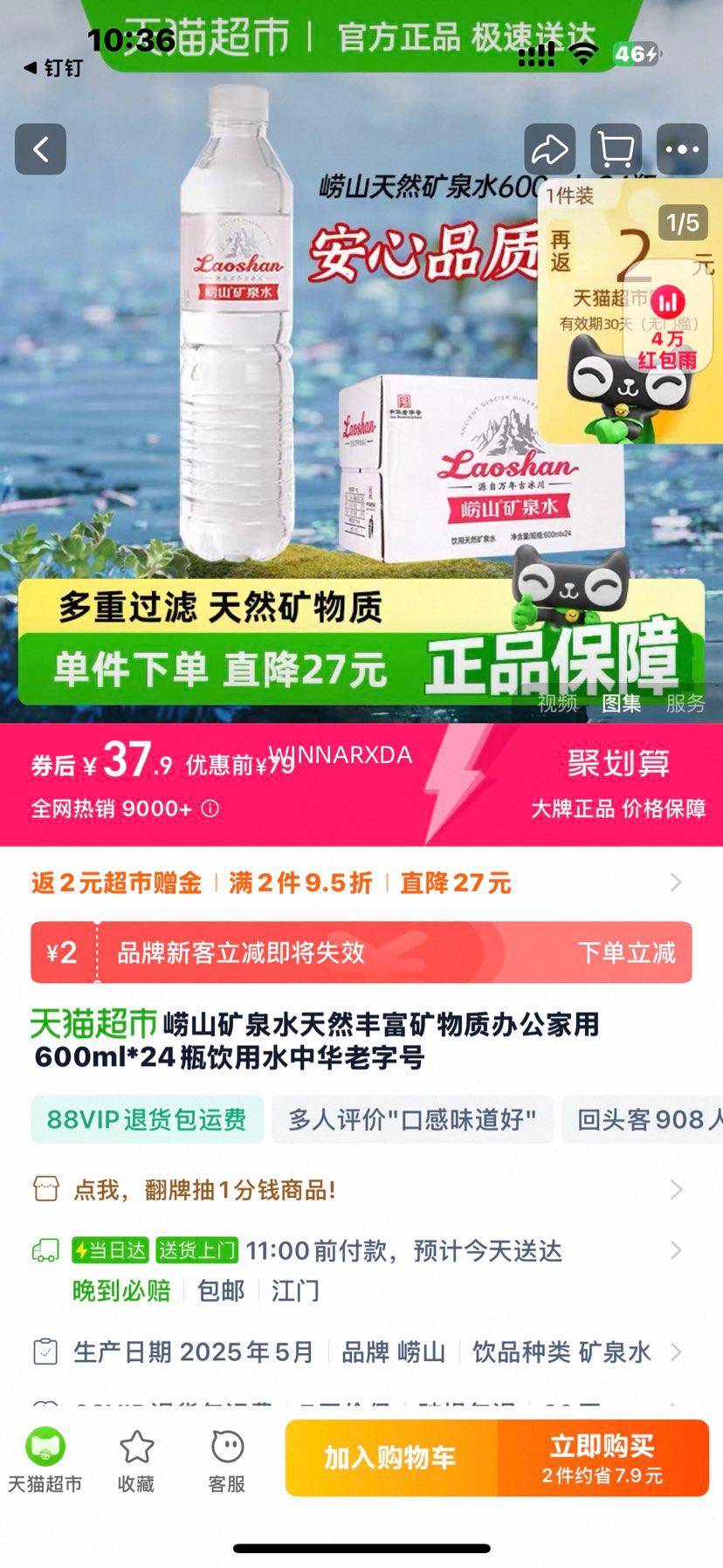Switch to the 视频 tab
The image size is (723, 1568).
(x=557, y=704)
